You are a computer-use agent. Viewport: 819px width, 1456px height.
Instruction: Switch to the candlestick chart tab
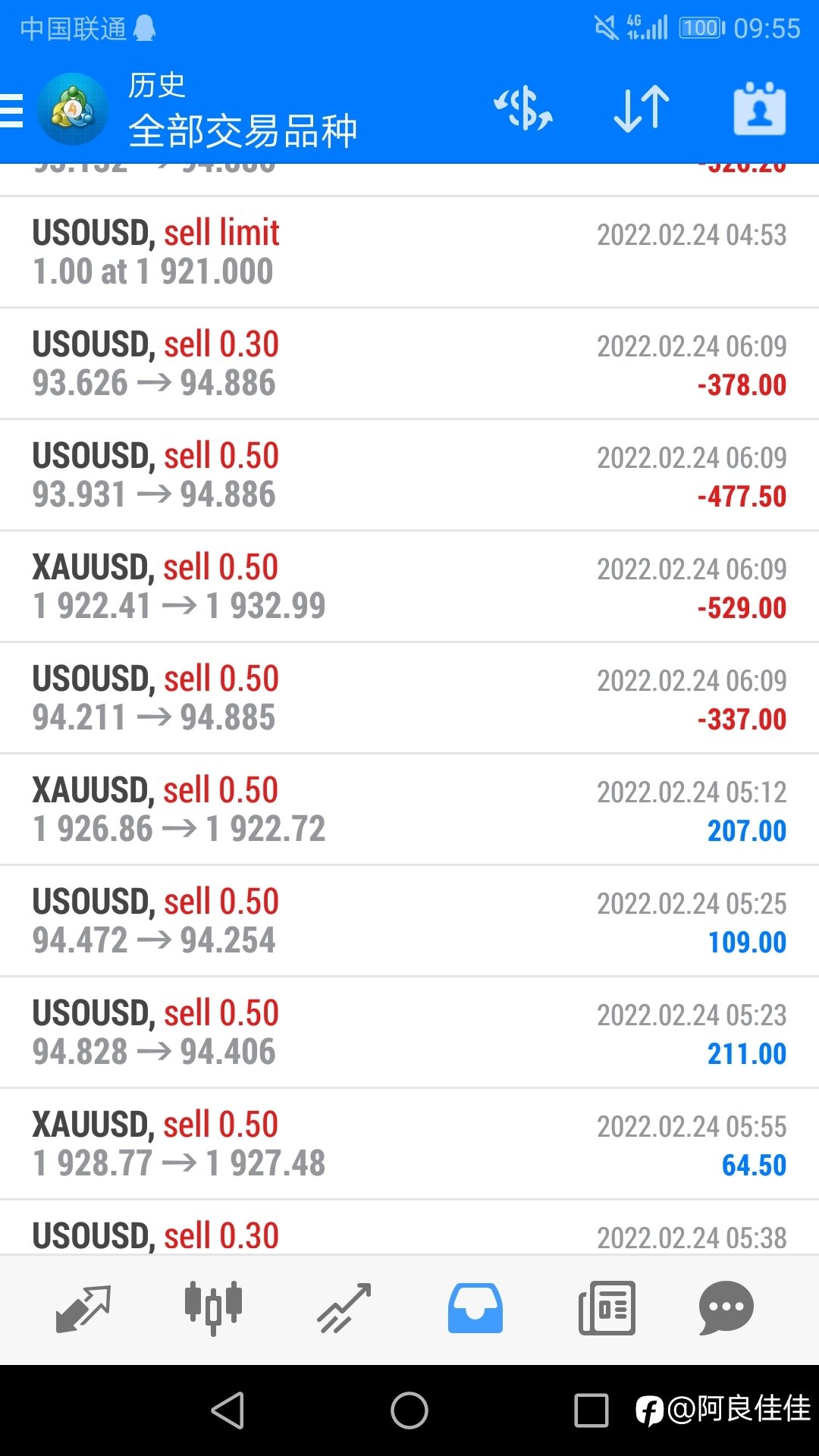coord(213,1308)
